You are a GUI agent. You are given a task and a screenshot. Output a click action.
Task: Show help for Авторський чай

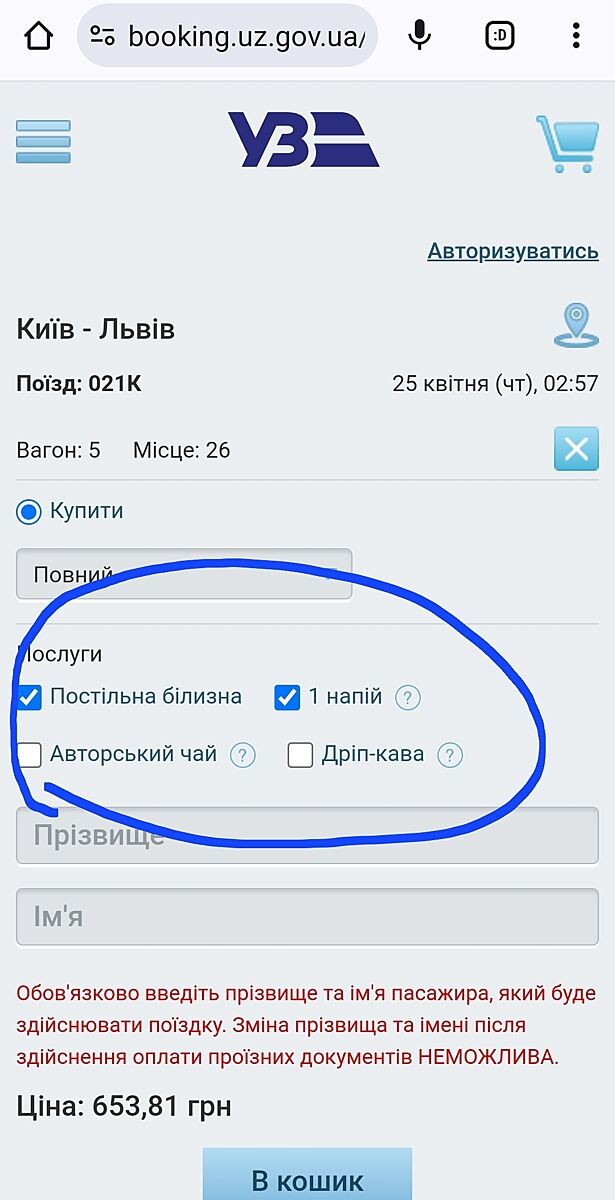242,756
